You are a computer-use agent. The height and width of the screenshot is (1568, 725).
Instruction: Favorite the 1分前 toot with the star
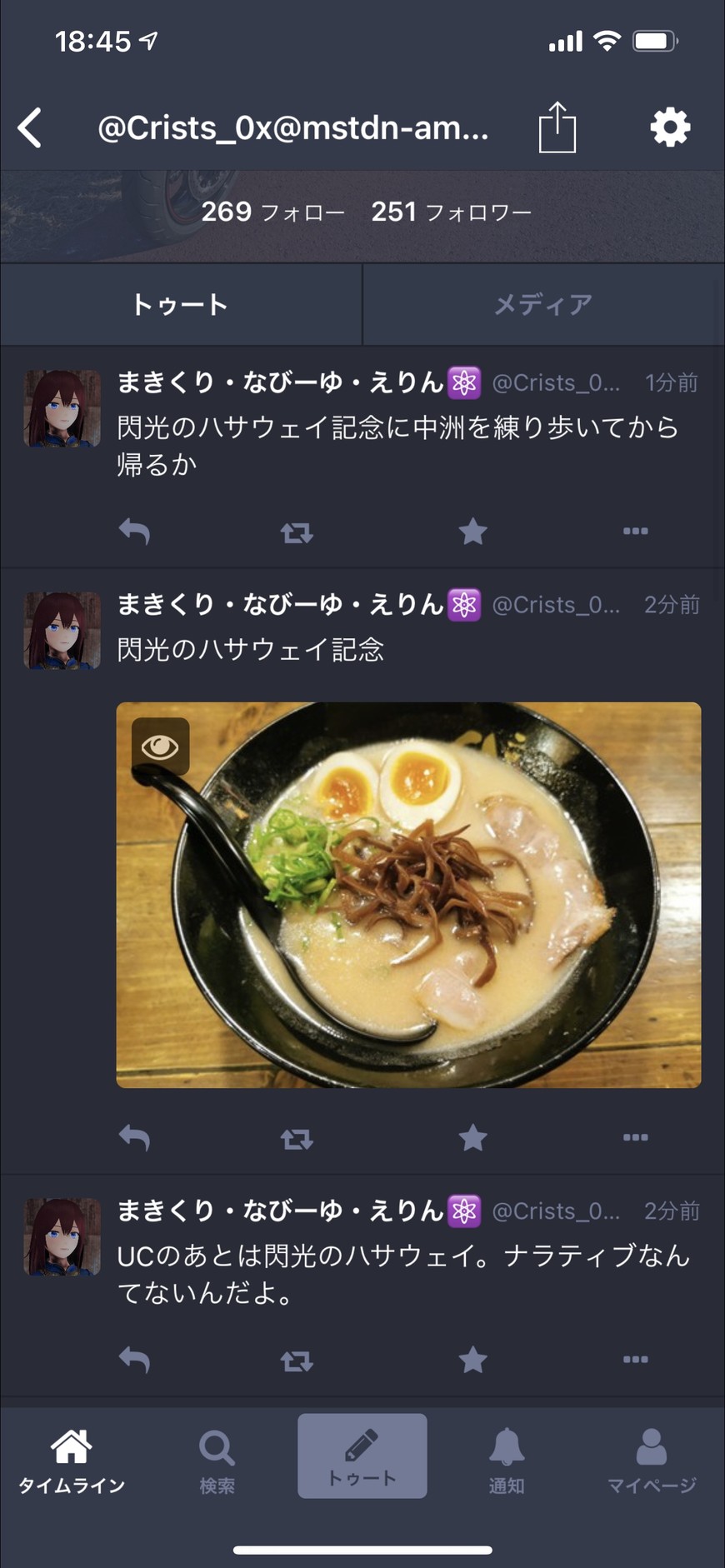(472, 531)
